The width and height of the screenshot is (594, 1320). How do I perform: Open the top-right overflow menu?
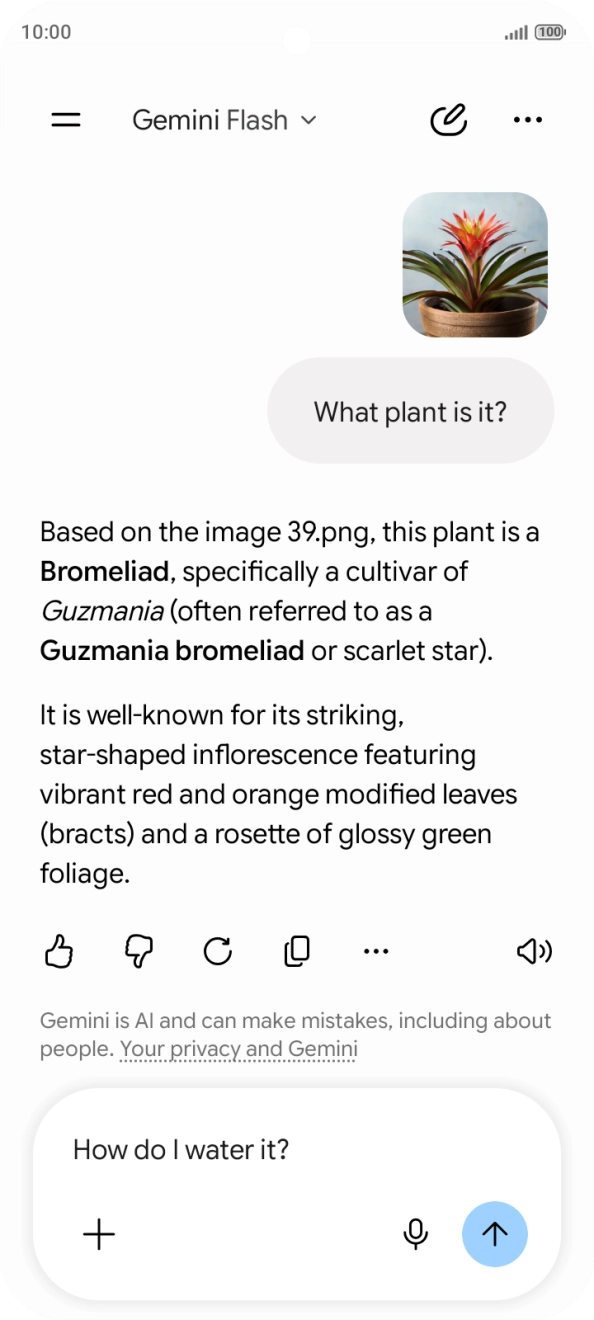tap(527, 120)
